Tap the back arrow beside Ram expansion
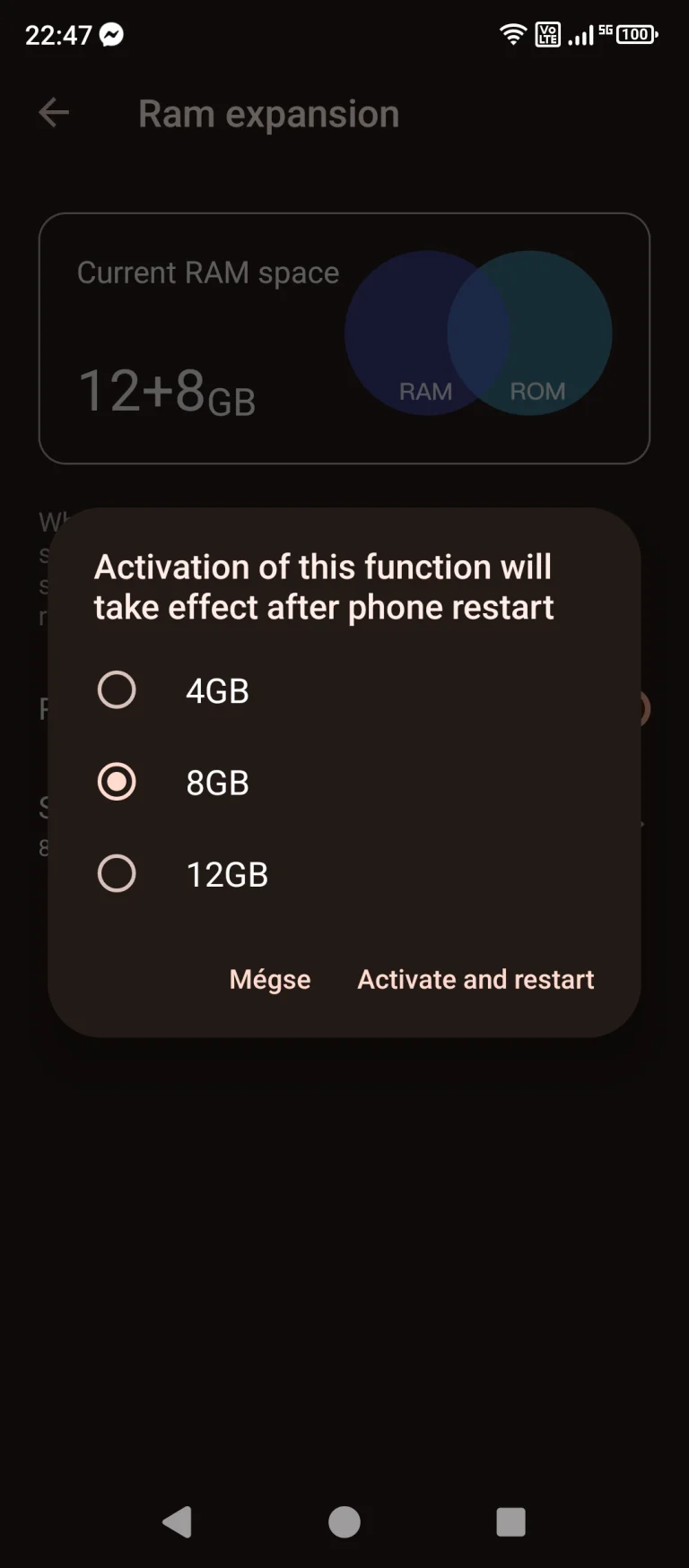 [x=54, y=113]
